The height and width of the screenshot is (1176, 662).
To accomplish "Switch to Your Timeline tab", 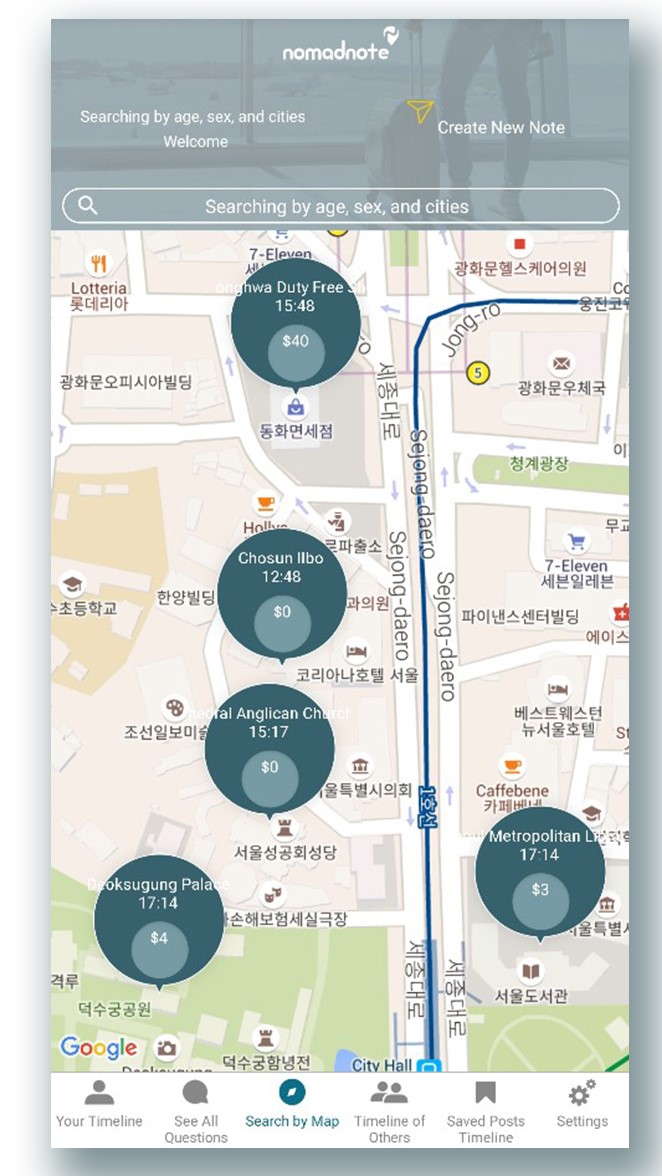I will click(x=99, y=1105).
